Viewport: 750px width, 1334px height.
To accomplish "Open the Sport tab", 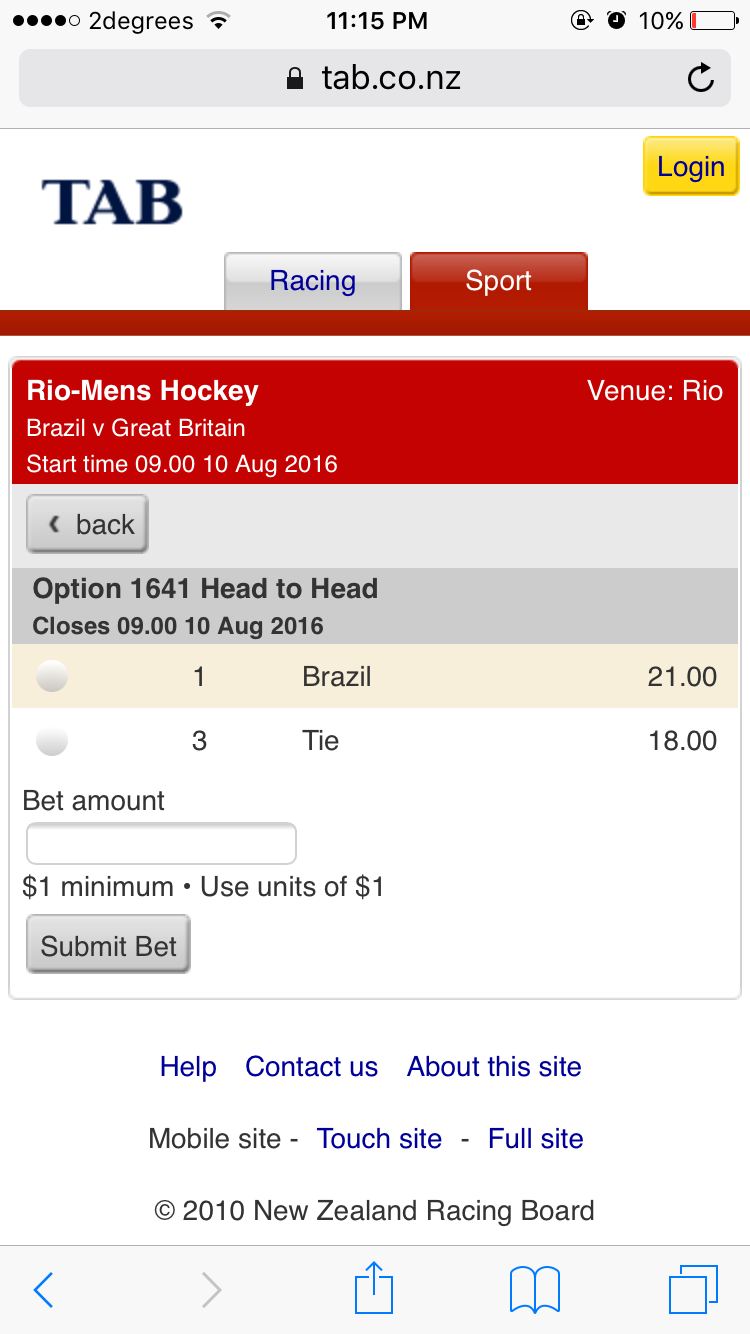I will tap(498, 281).
